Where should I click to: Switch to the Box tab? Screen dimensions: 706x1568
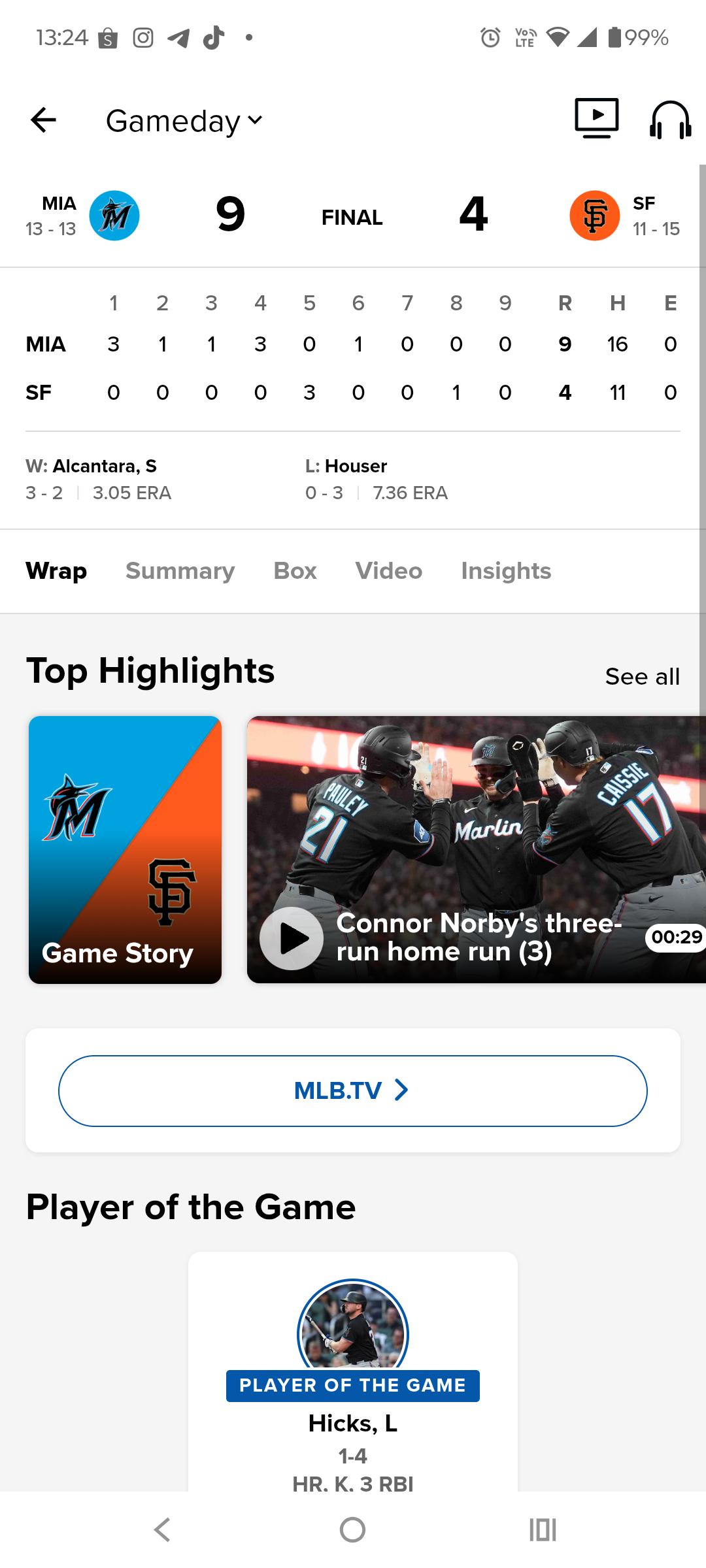(x=295, y=571)
